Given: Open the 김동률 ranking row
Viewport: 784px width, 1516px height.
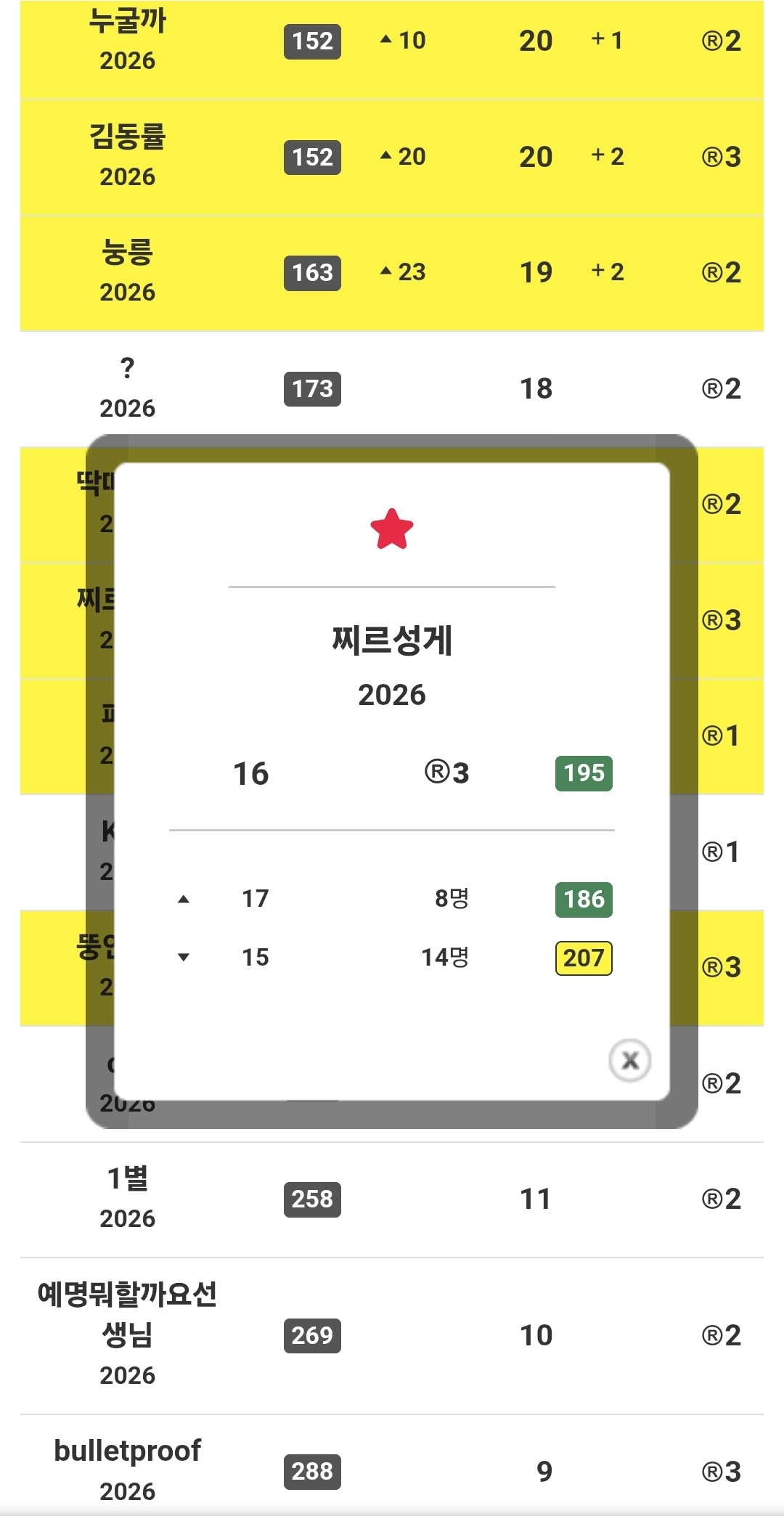Looking at the screenshot, I should (x=392, y=157).
